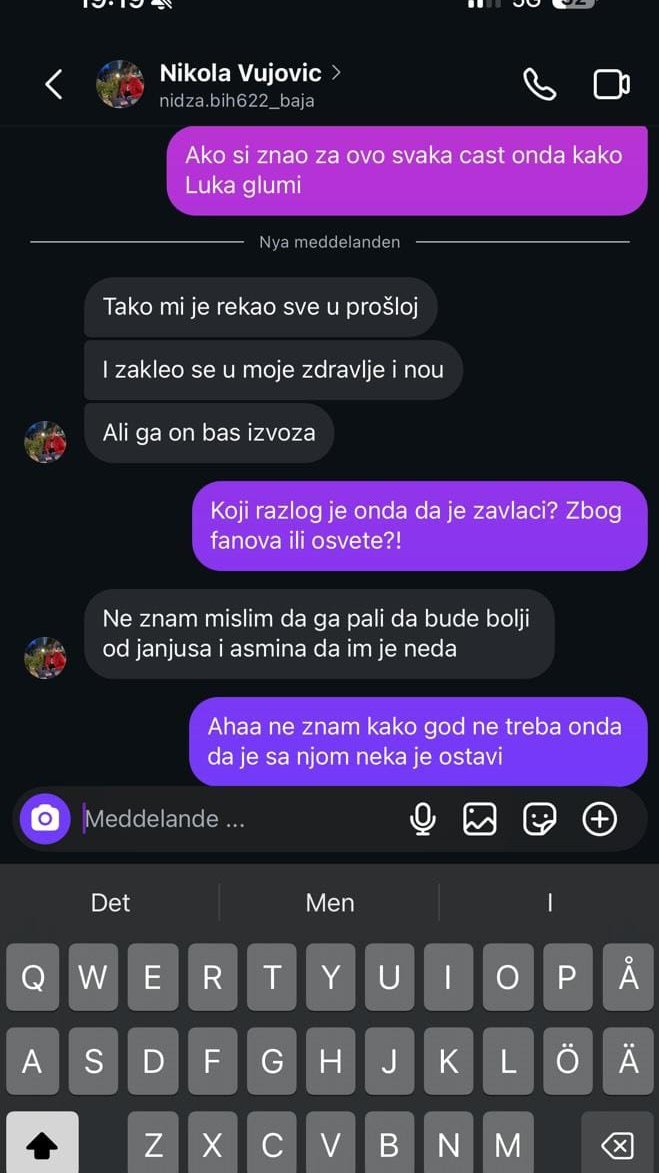Open more attachment options with plus
This screenshot has width=659, height=1173.
[600, 819]
